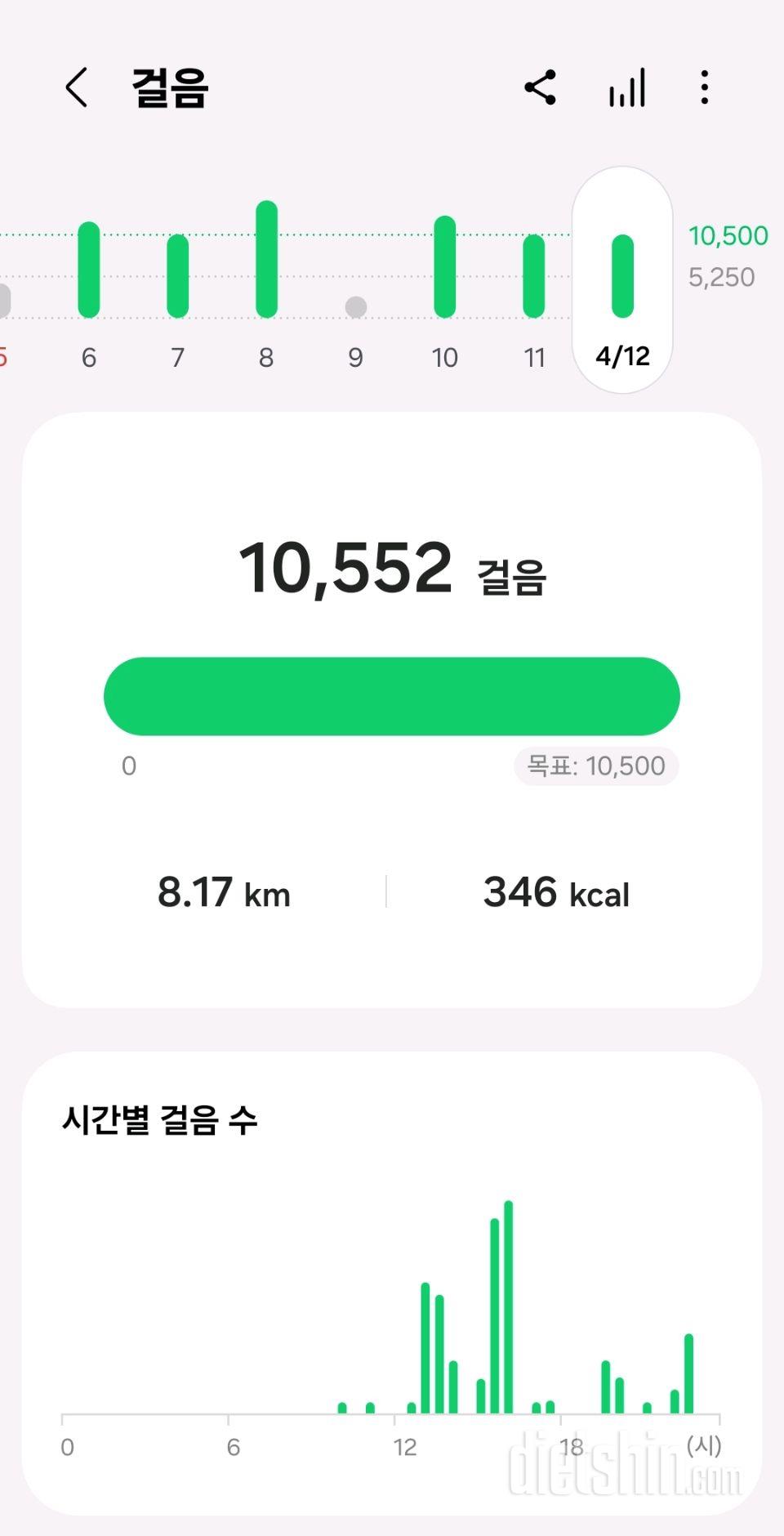The image size is (784, 1536).
Task: Open the 시간별 걸음 수 section header
Action: 160,1121
